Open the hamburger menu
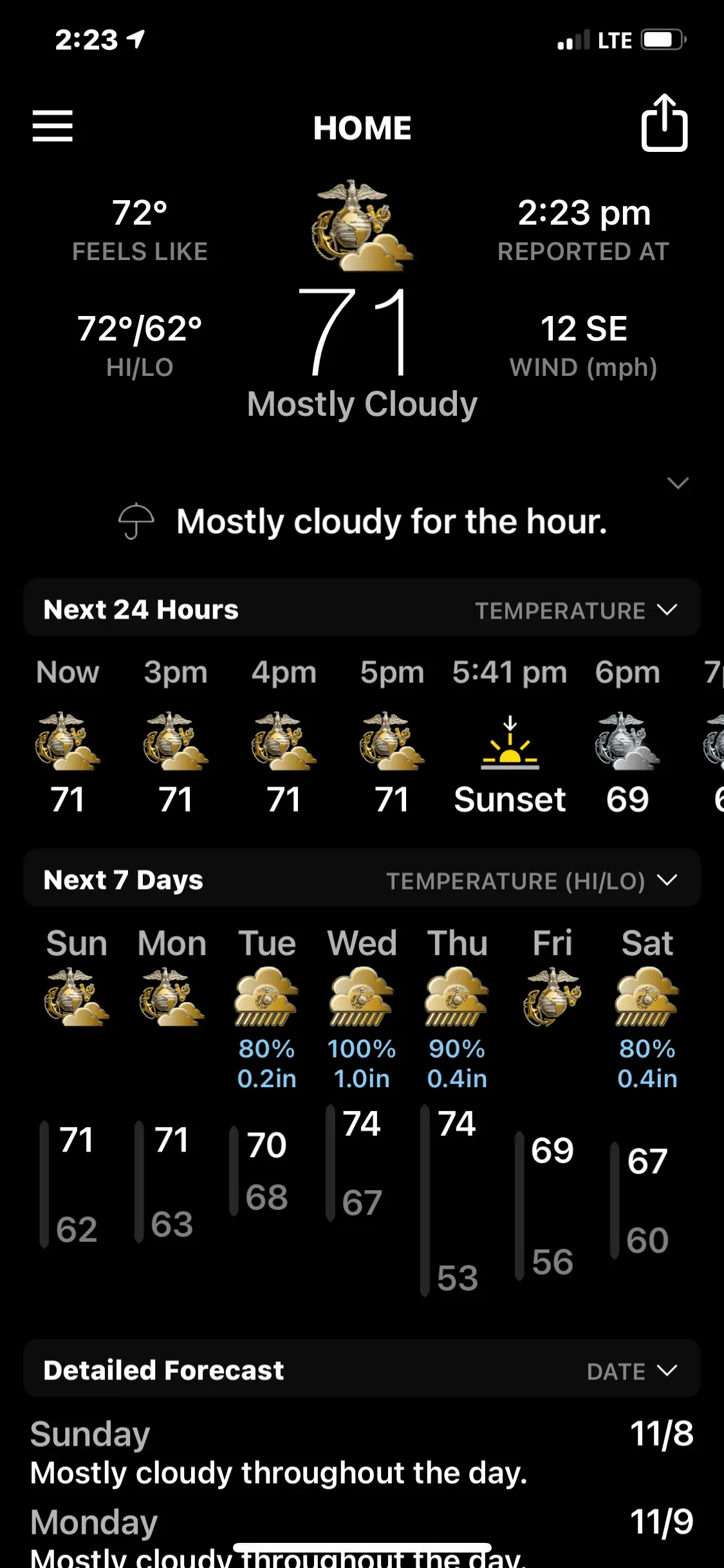 click(53, 126)
